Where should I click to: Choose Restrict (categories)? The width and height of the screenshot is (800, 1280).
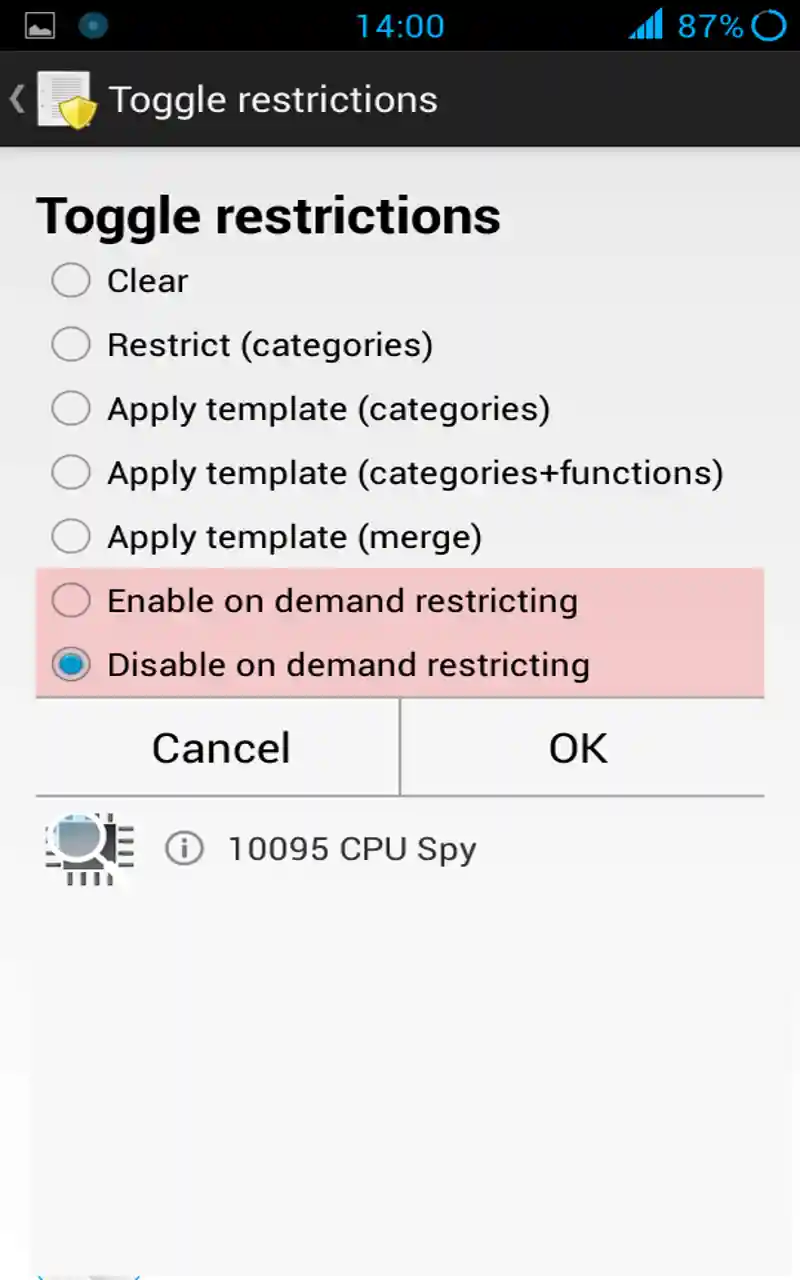point(71,345)
